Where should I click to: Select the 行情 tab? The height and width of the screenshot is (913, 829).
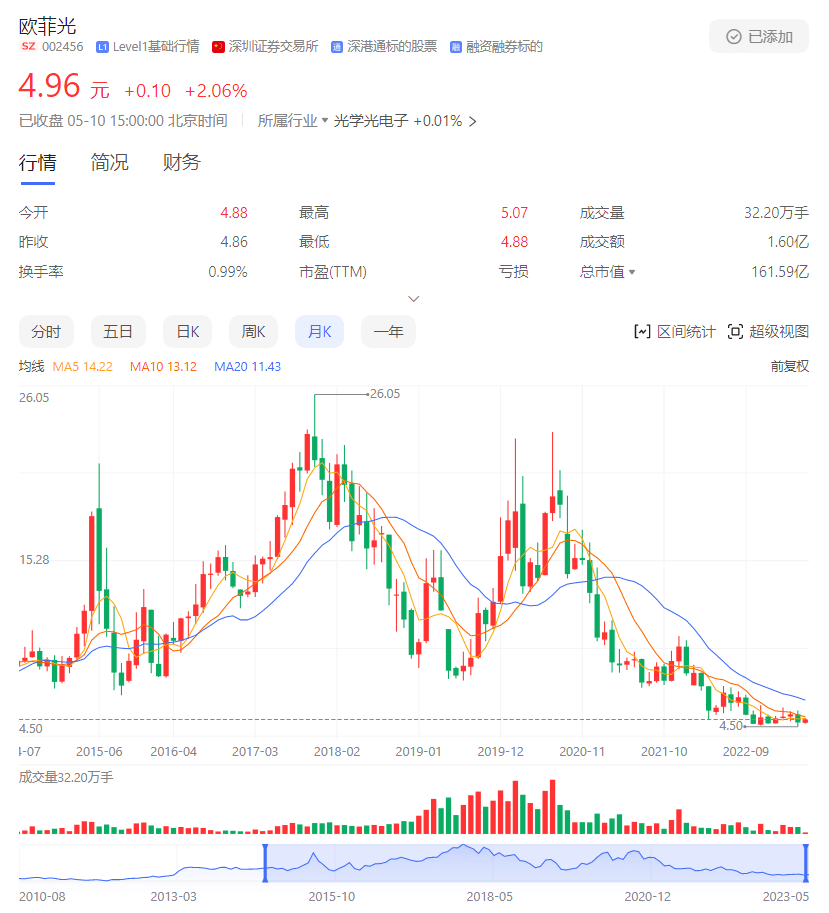(38, 163)
